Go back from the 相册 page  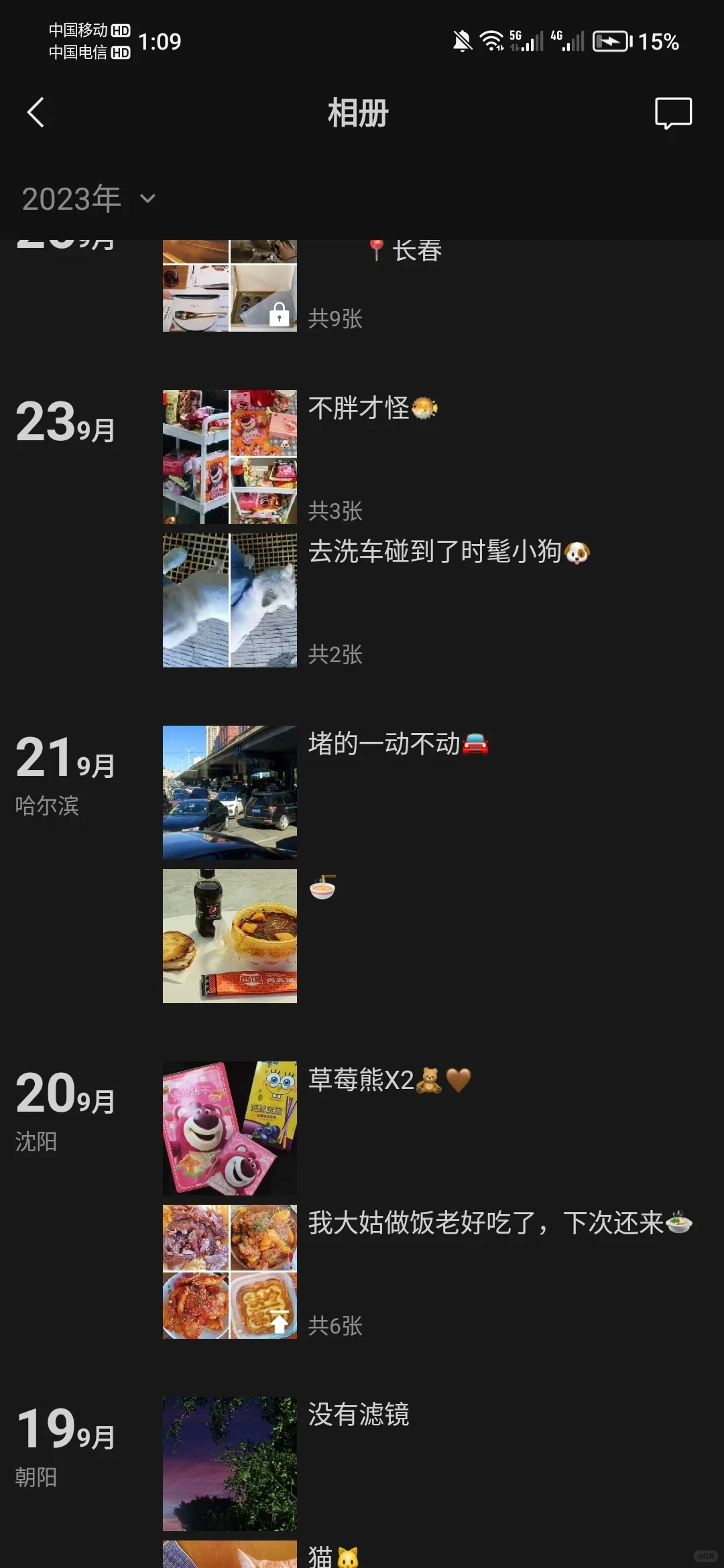(x=36, y=113)
